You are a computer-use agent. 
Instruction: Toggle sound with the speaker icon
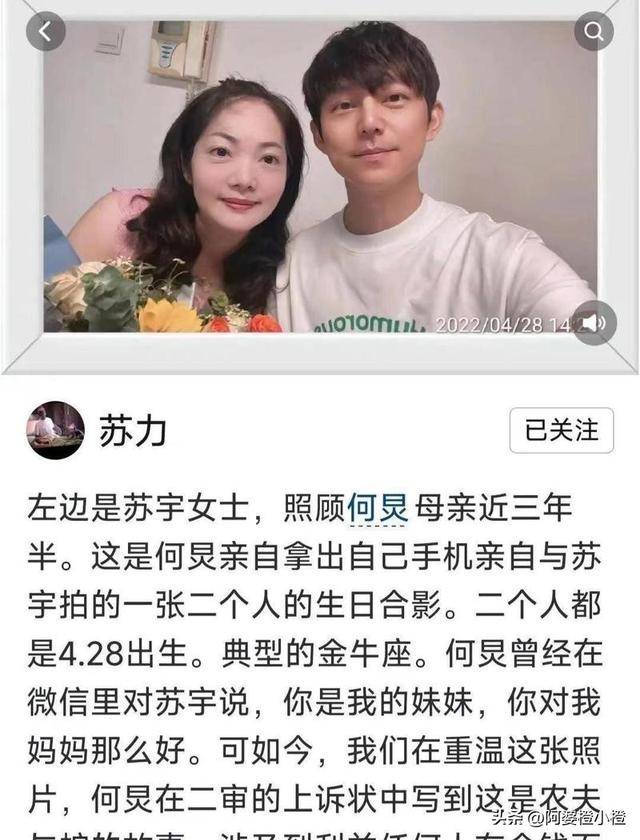[593, 322]
